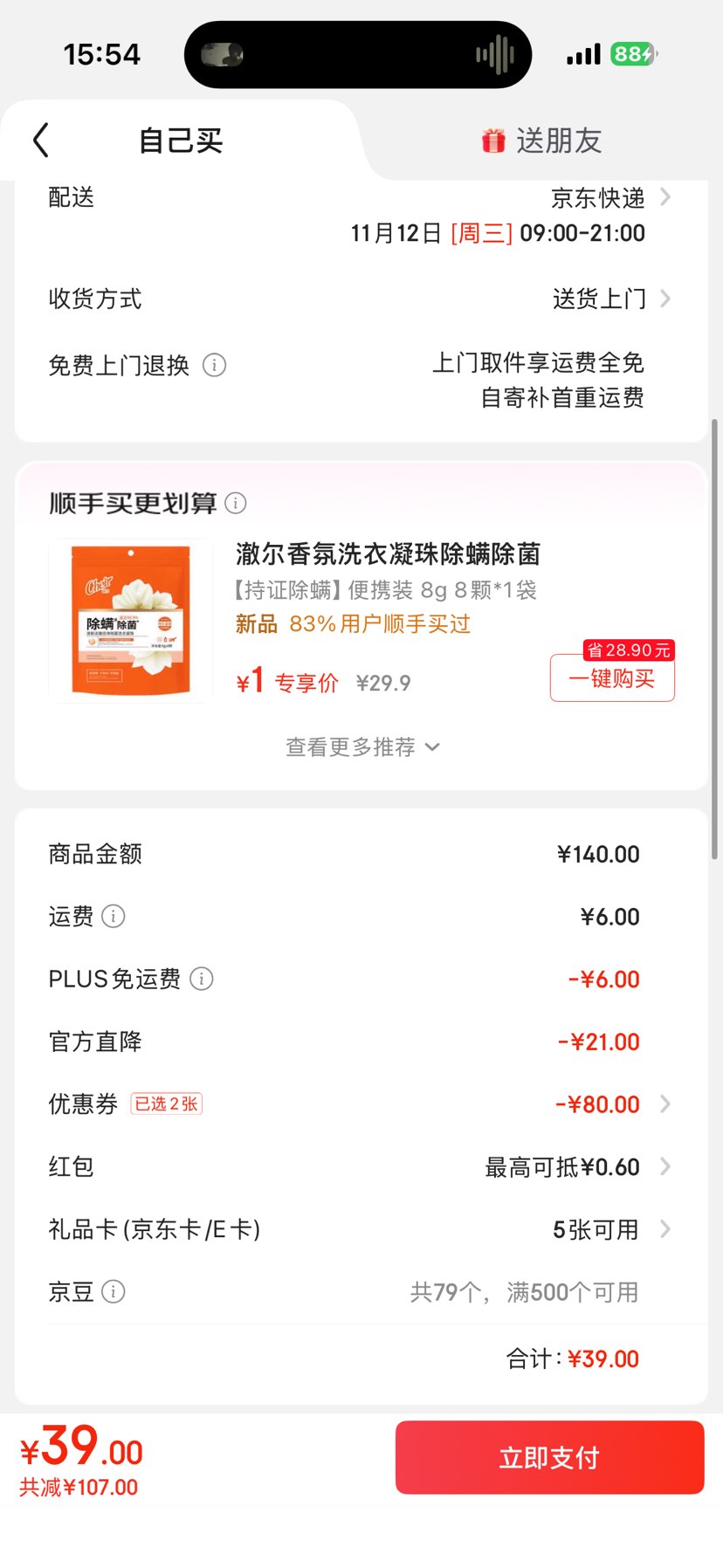Tap the signal strength bars indicator
The image size is (723, 1568).
click(582, 53)
